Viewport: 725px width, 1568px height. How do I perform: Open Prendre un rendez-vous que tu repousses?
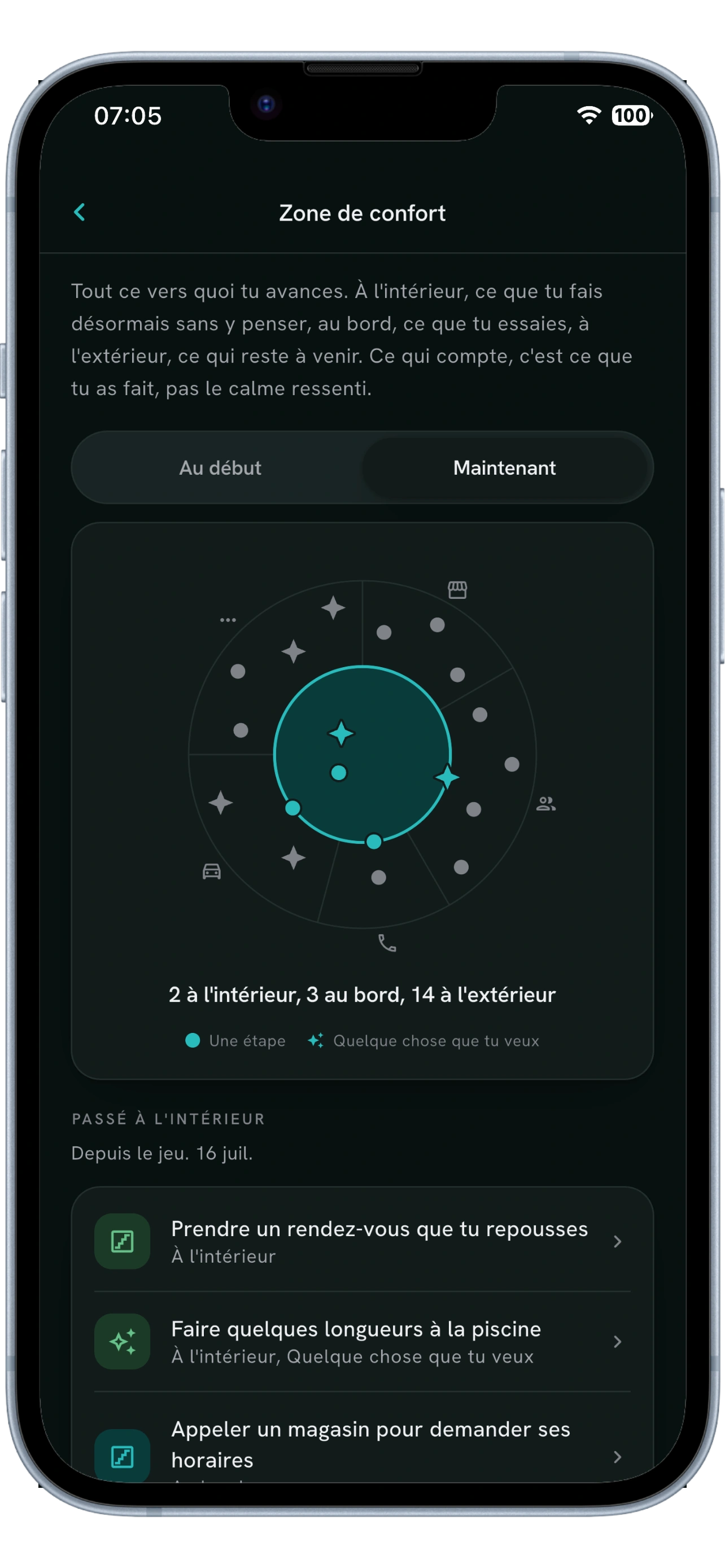pos(362,1241)
